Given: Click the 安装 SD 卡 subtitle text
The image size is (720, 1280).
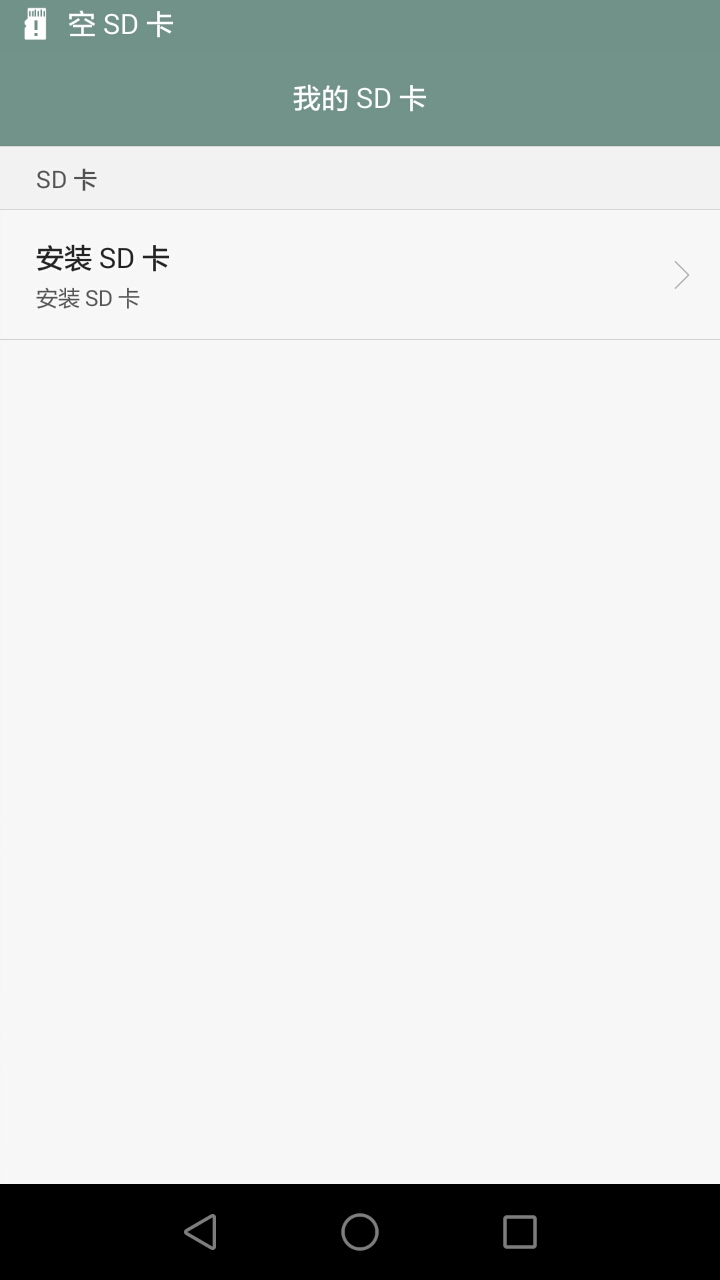Looking at the screenshot, I should coord(88,297).
